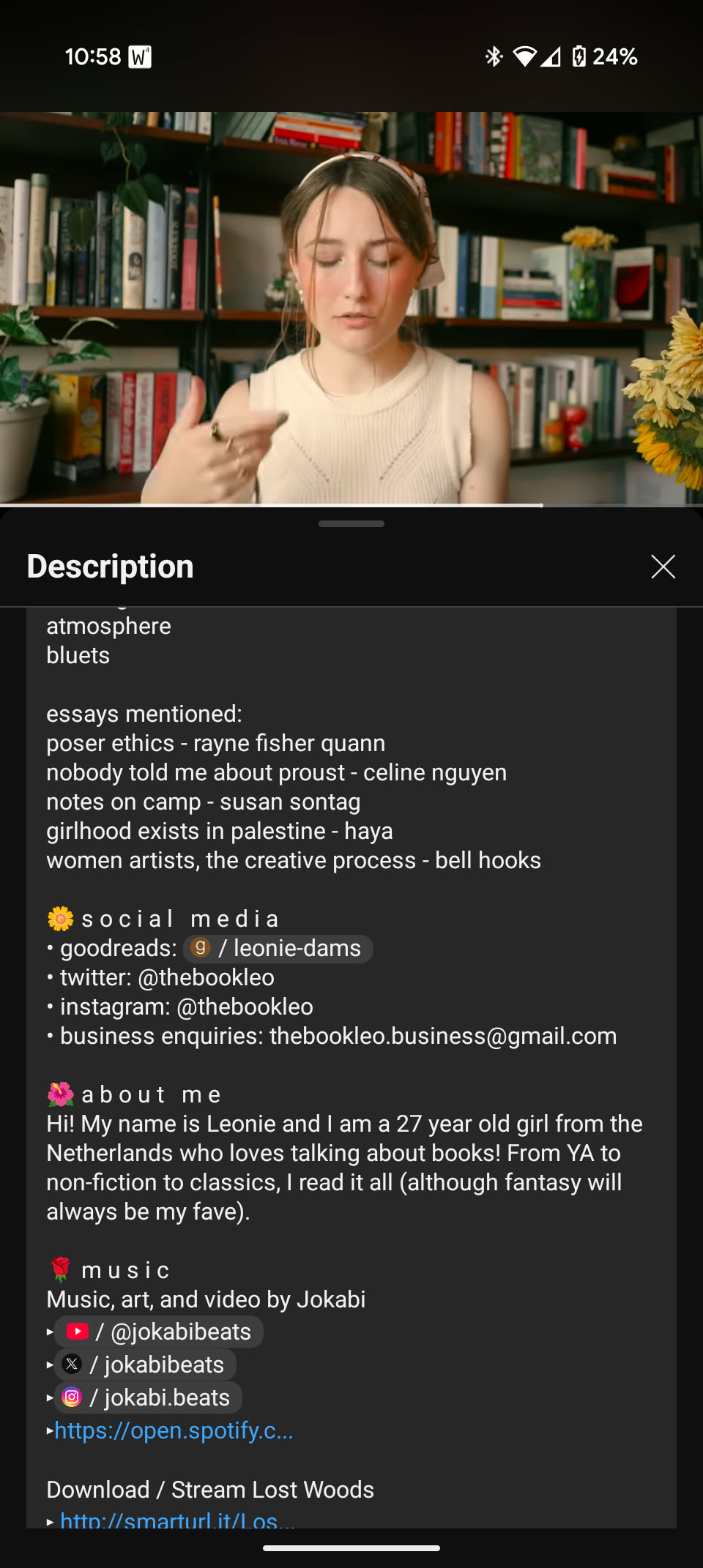Close the Description panel
The image size is (703, 1568).
663,567
